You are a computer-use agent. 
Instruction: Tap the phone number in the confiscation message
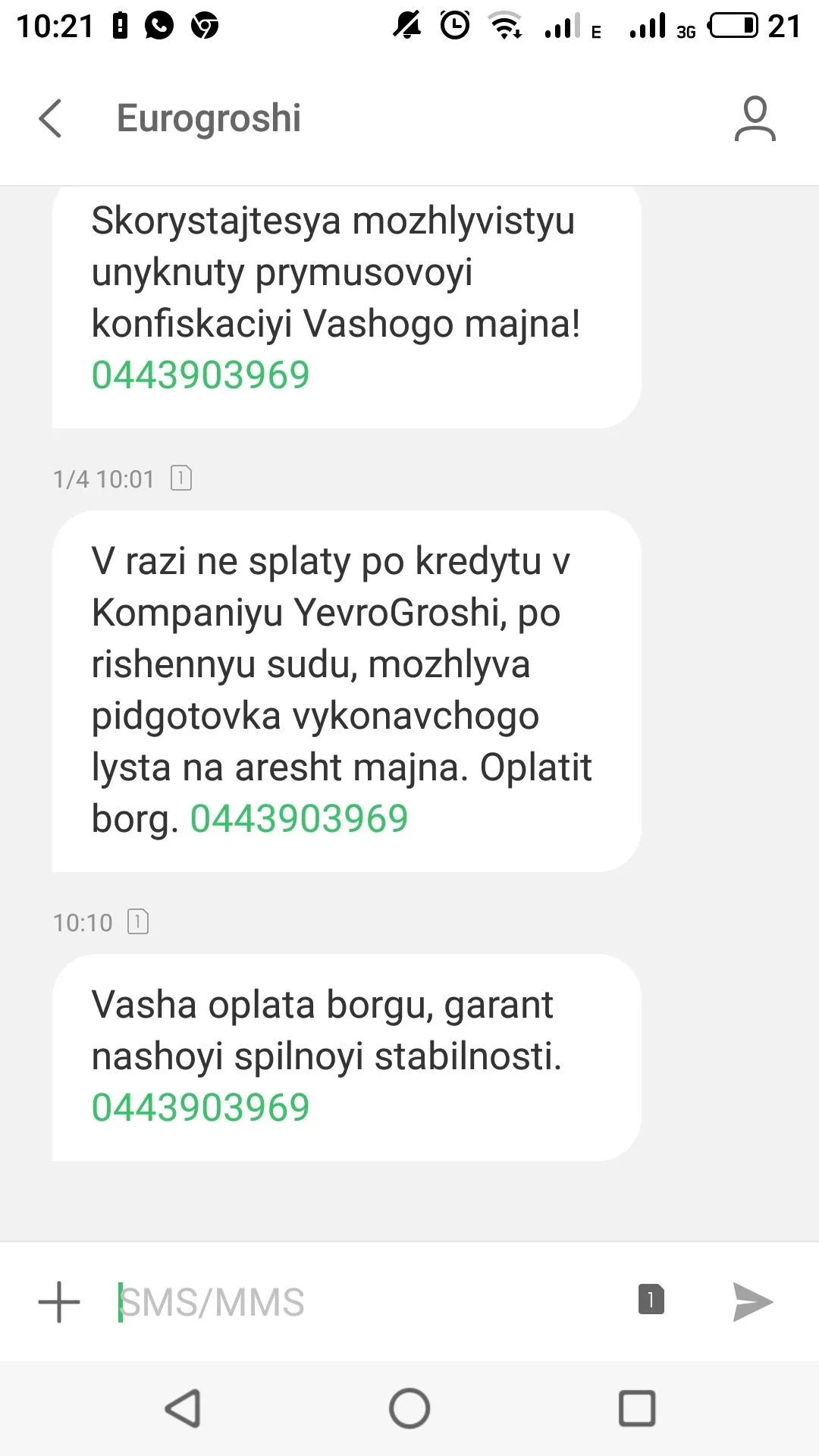[x=201, y=375]
